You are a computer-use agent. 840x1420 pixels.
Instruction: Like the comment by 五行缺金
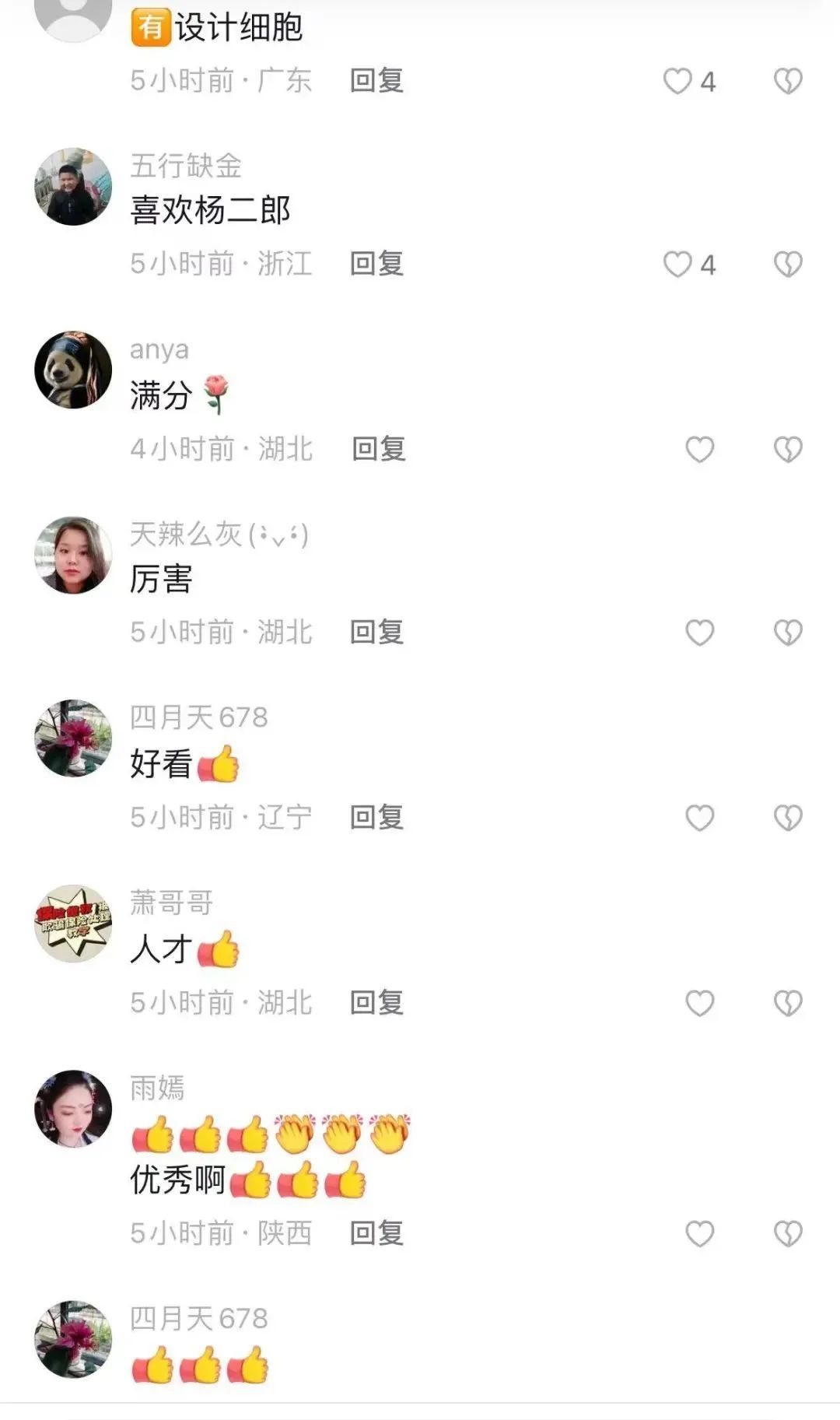[x=677, y=265]
